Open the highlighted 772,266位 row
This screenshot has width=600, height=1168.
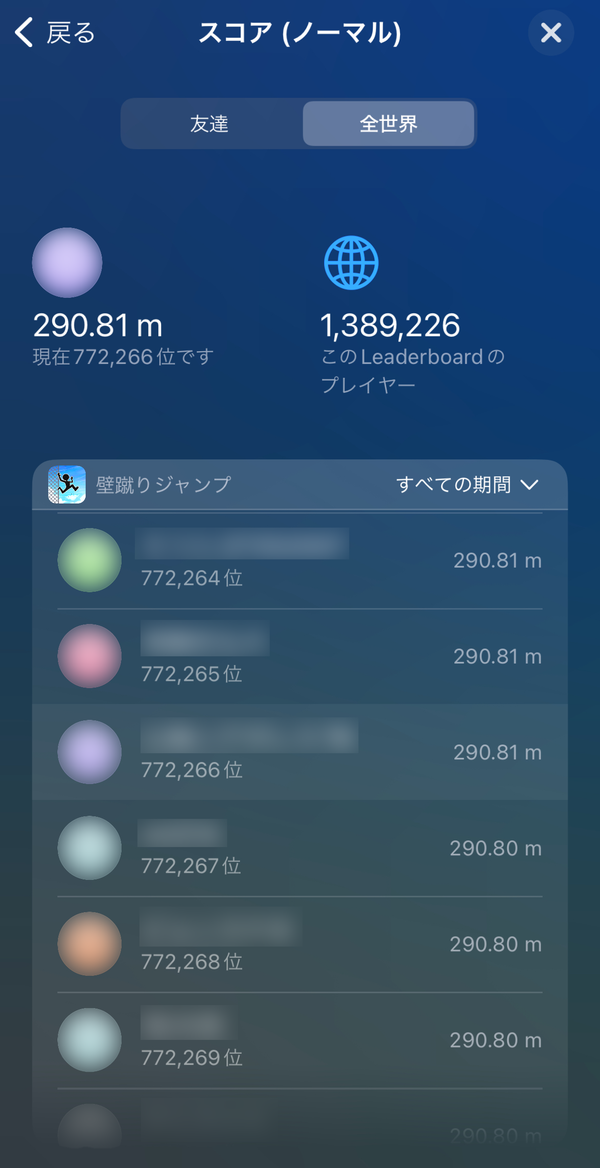300,752
